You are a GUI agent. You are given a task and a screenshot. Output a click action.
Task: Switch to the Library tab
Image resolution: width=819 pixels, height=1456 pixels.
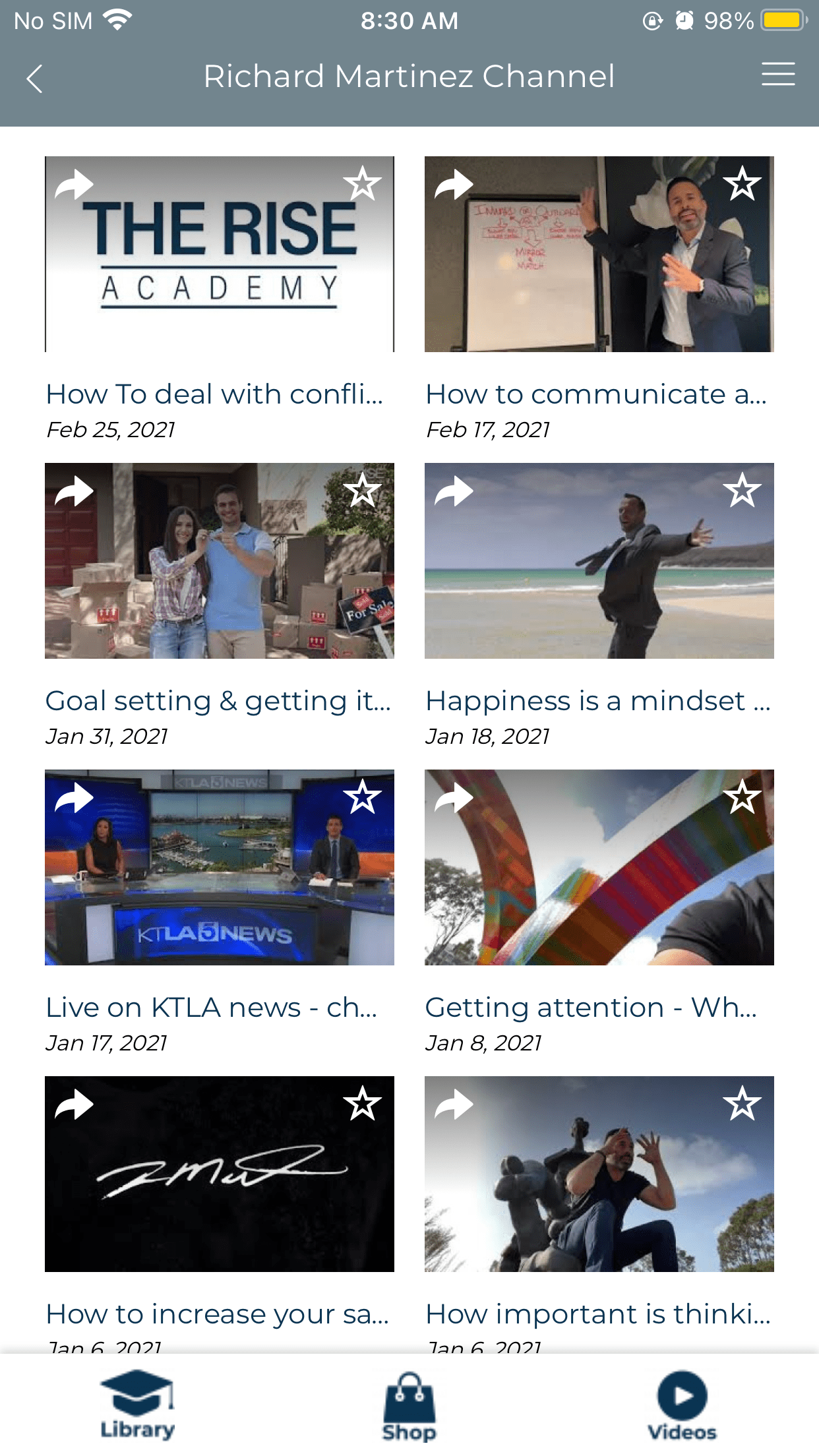click(137, 1405)
